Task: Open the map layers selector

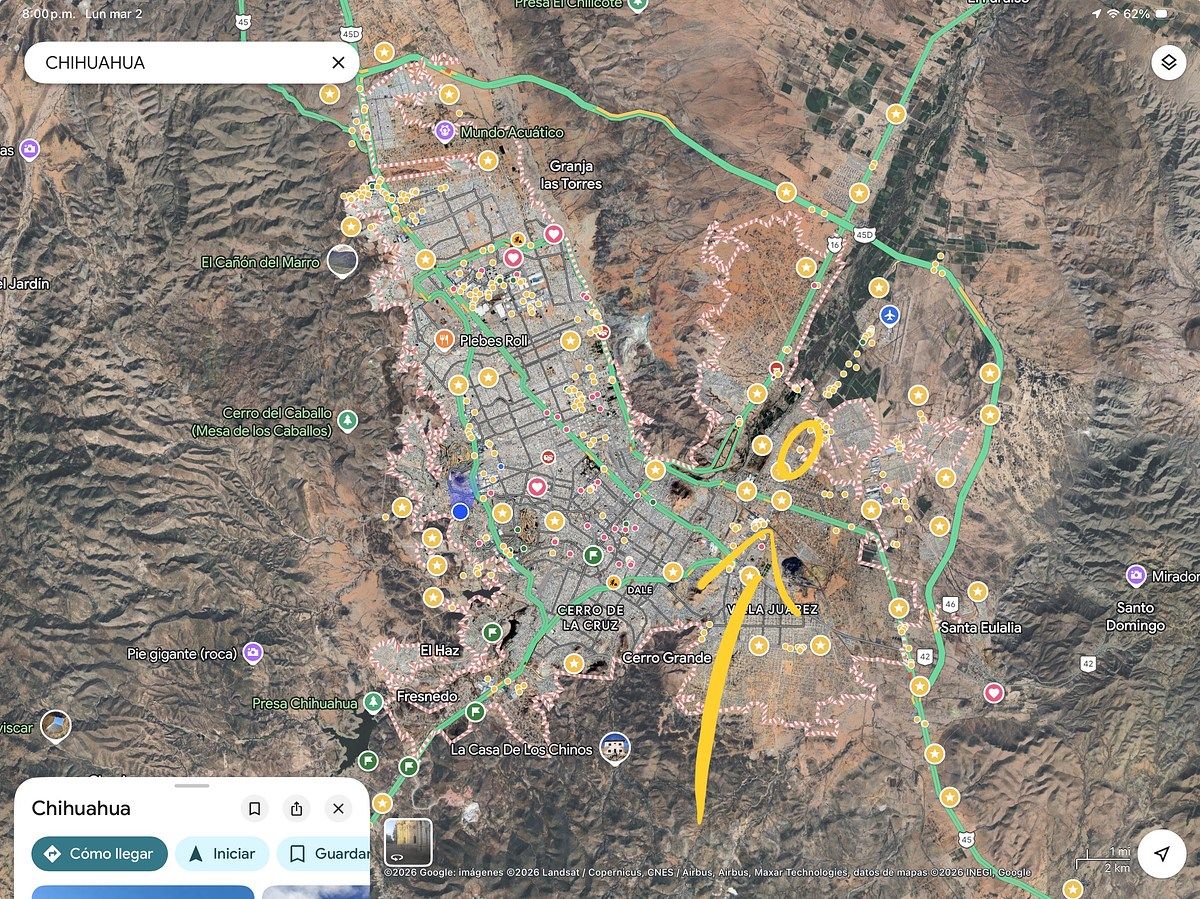Action: coord(1168,63)
